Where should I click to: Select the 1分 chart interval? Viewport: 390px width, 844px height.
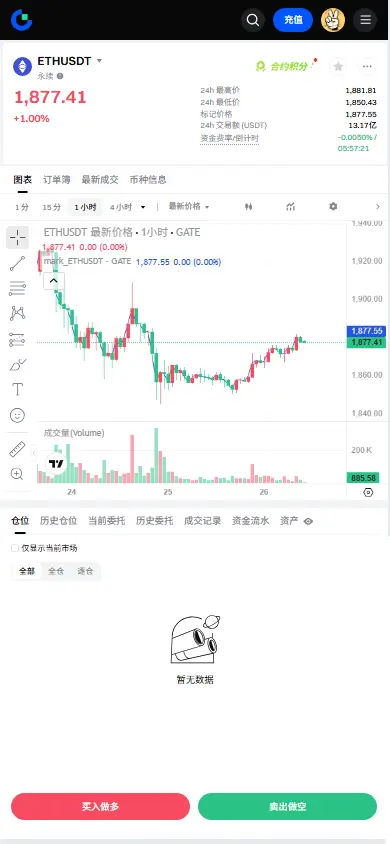click(x=22, y=207)
